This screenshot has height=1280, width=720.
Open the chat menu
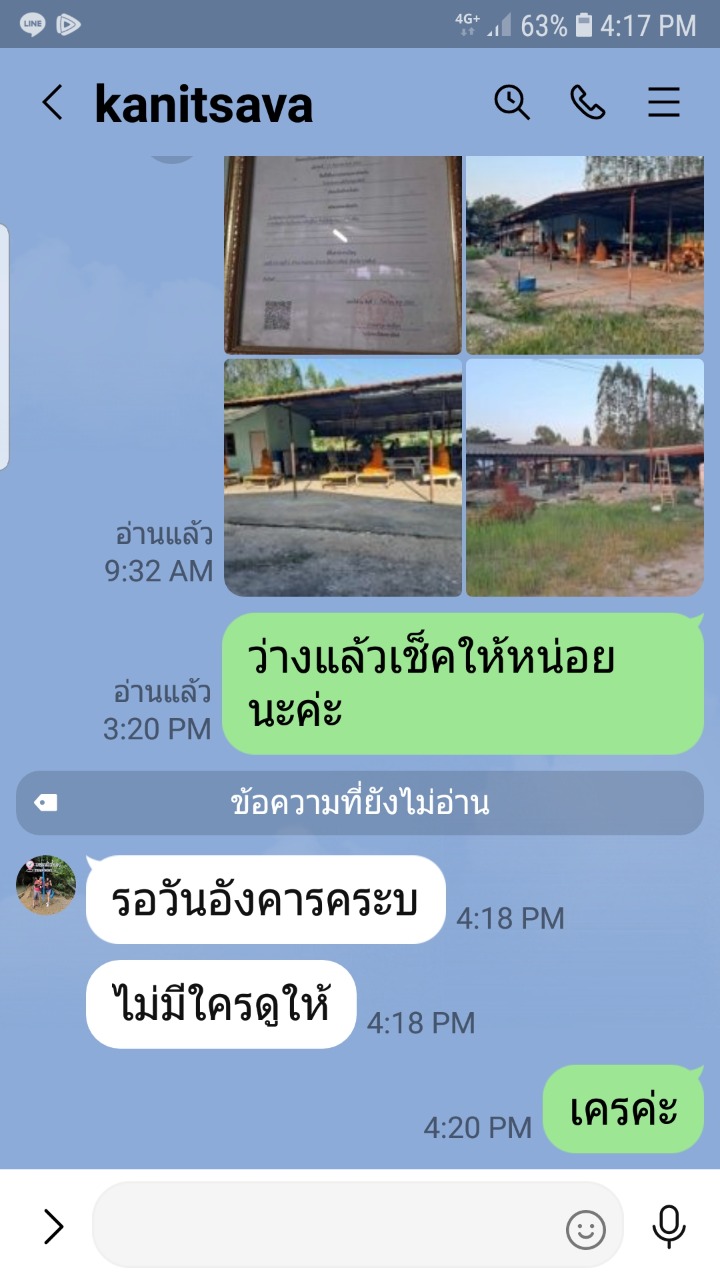[x=664, y=103]
